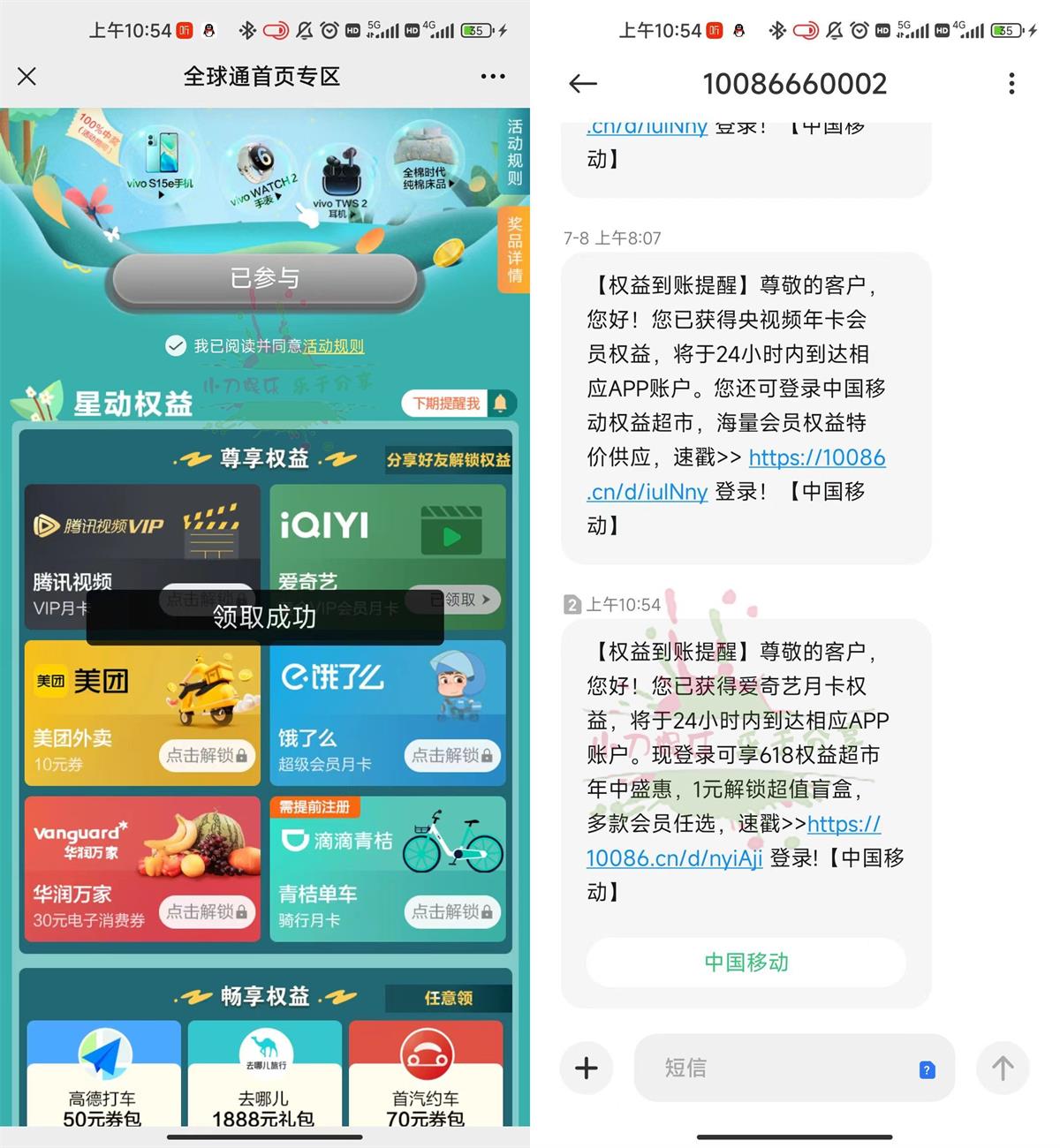The height and width of the screenshot is (1148, 1060).
Task: Open the SMS conversation overflow menu
Action: [1011, 84]
